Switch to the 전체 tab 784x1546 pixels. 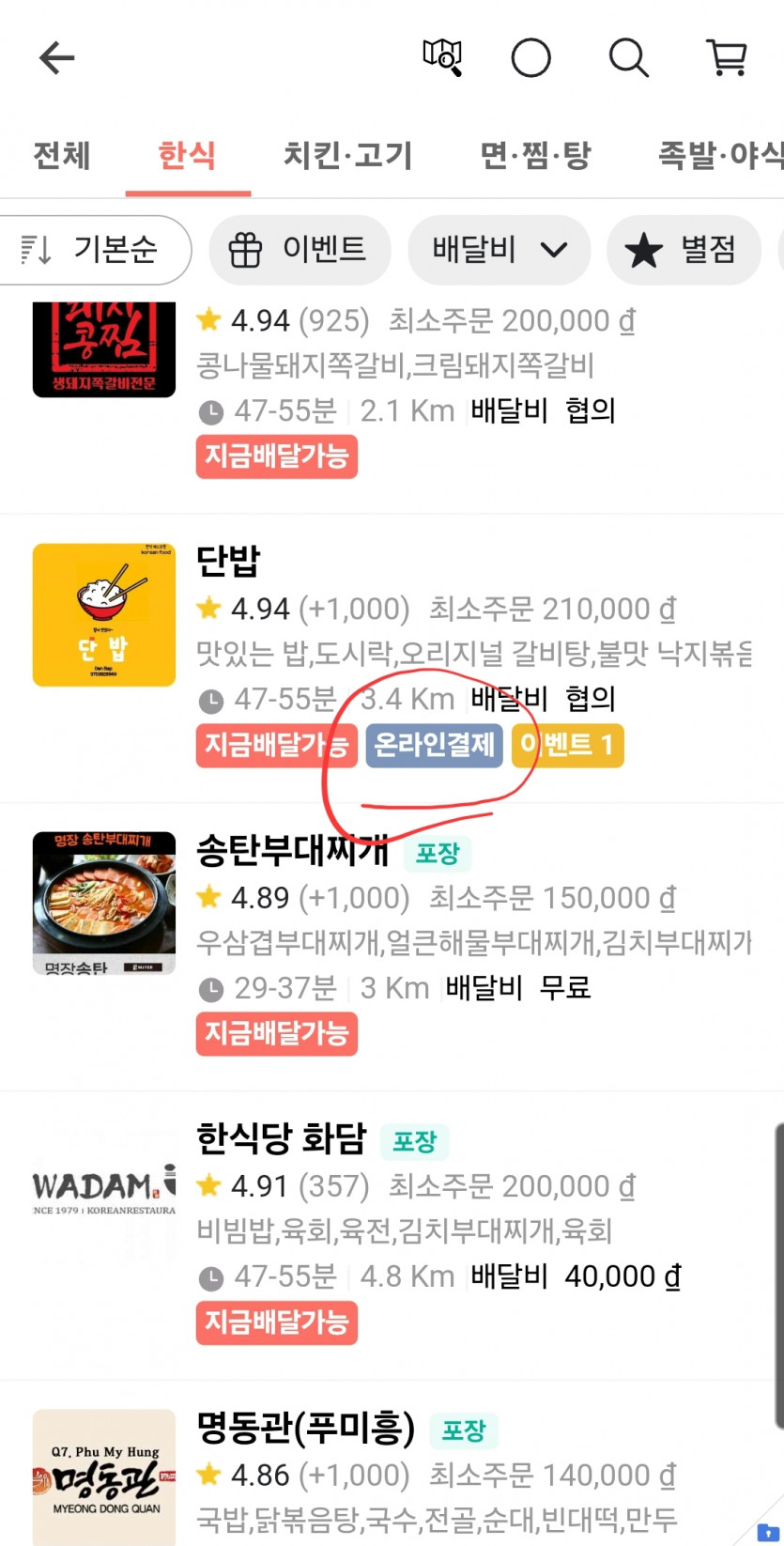(x=62, y=155)
